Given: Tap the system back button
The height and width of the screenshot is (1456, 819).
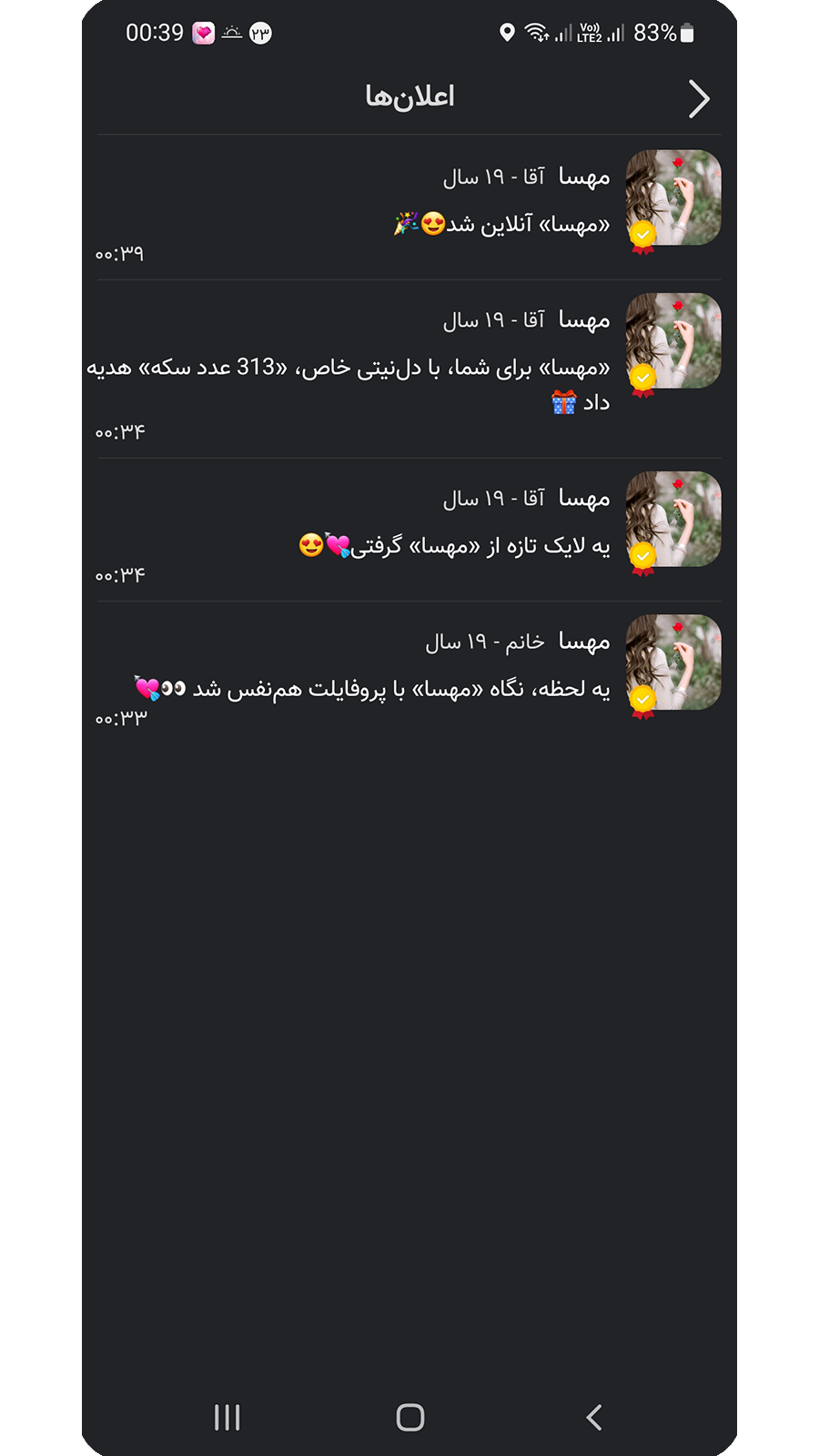Looking at the screenshot, I should pyautogui.click(x=594, y=1417).
